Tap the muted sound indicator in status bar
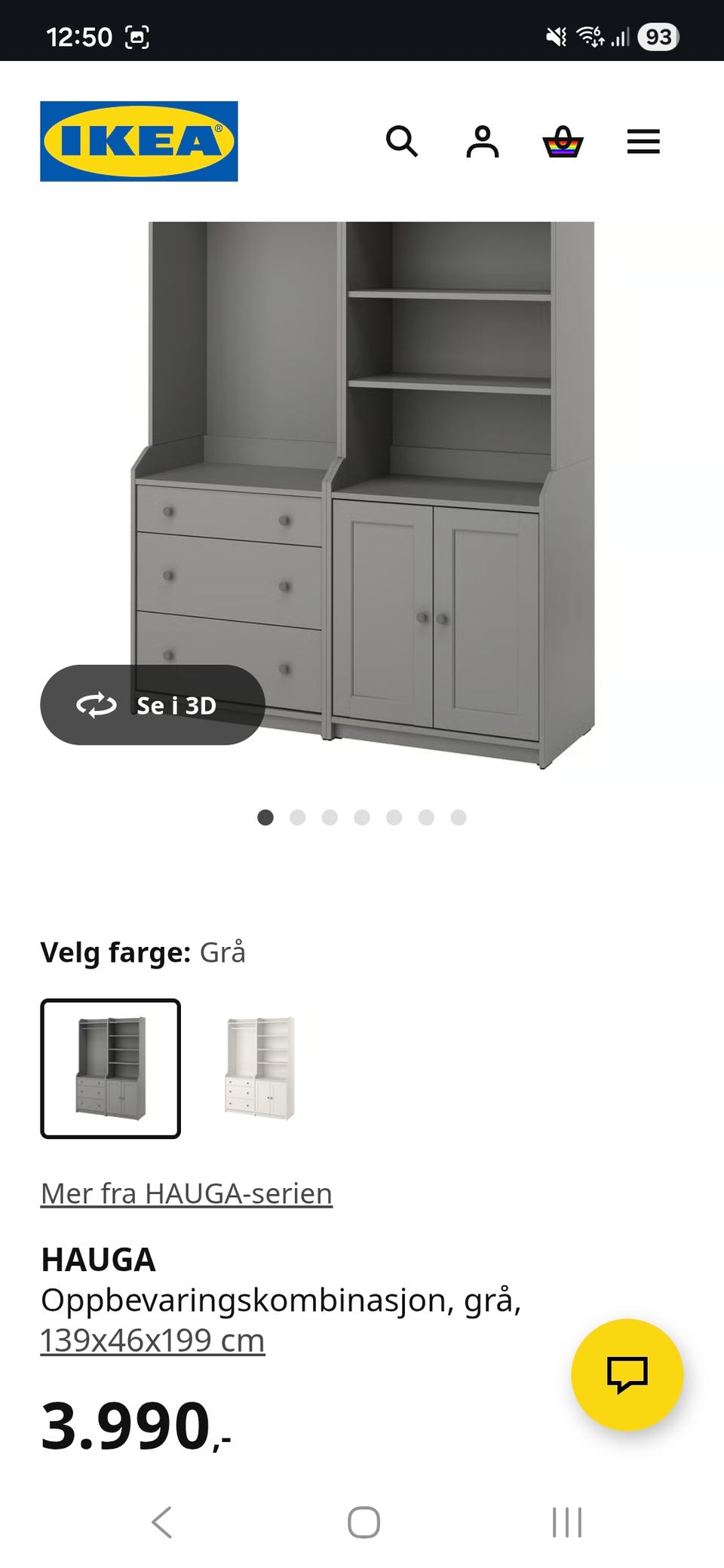This screenshot has height=1568, width=724. click(x=553, y=35)
